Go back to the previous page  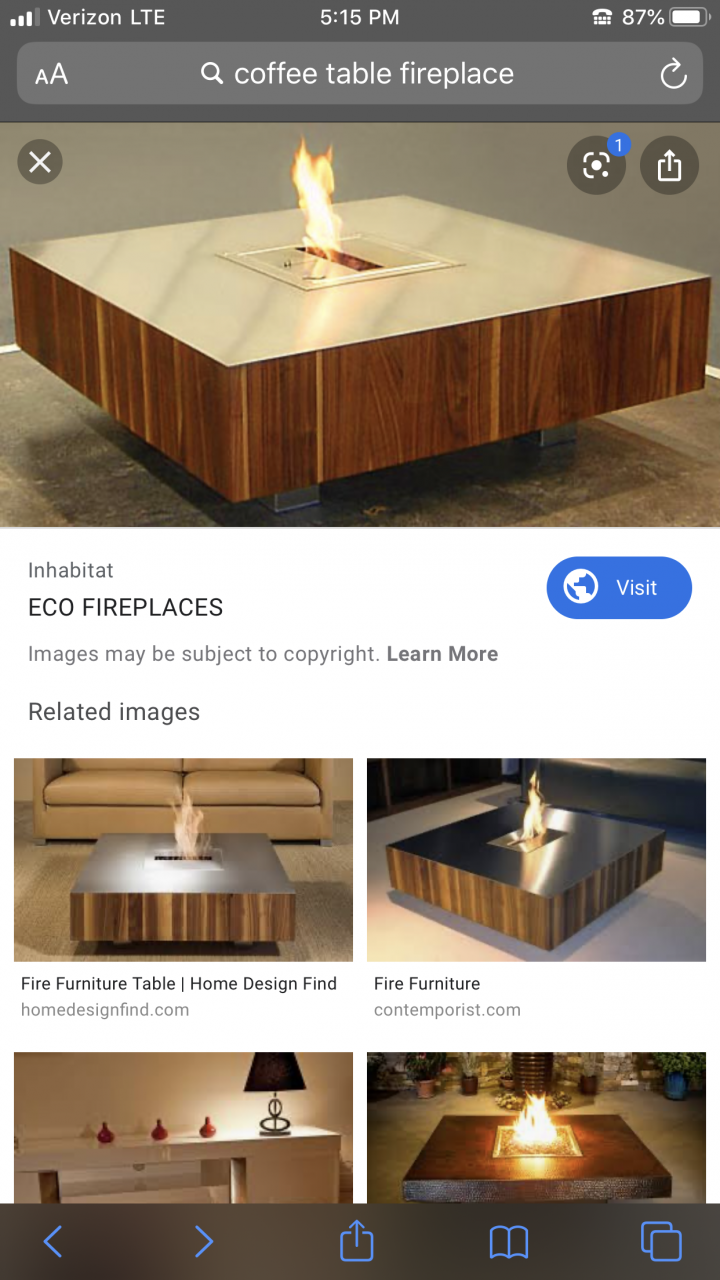point(53,1242)
